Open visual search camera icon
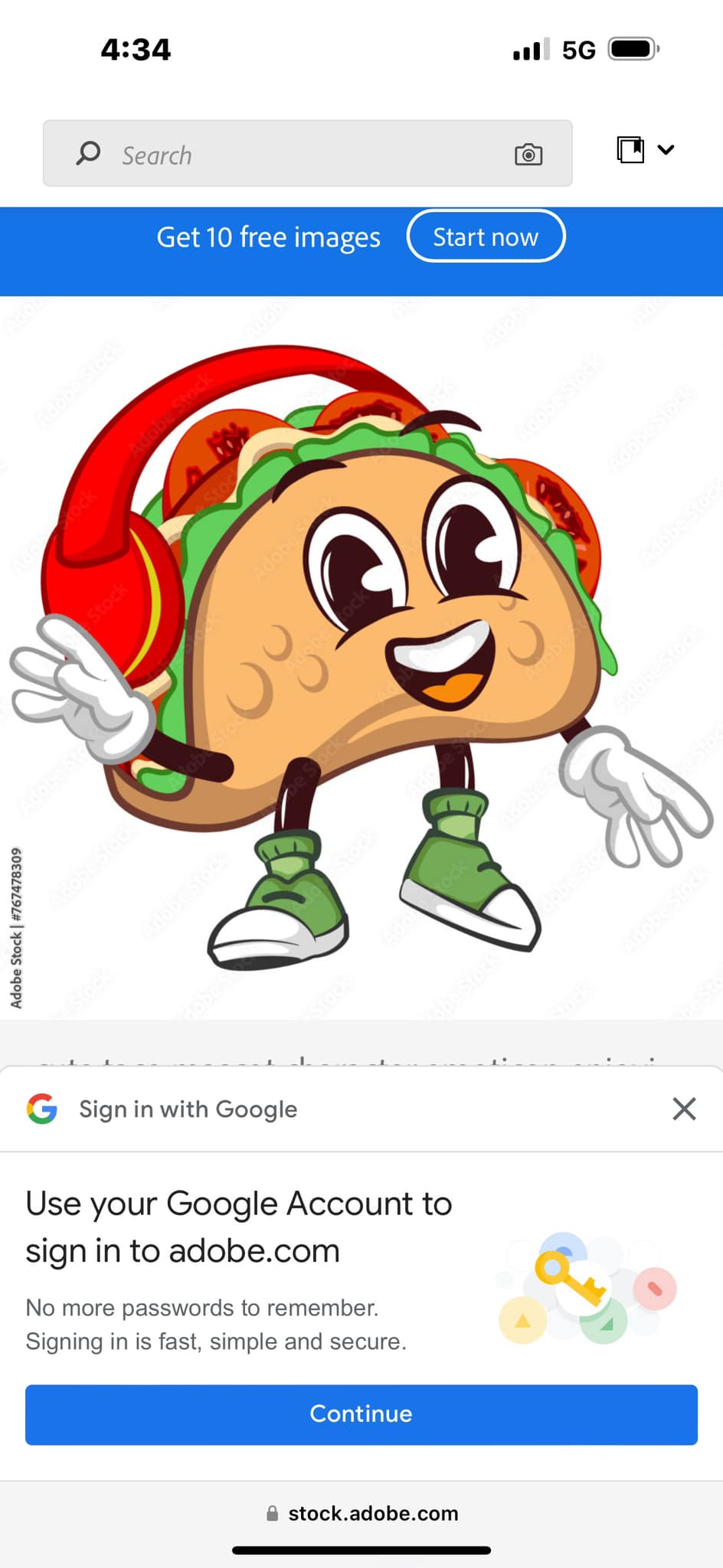 pyautogui.click(x=528, y=155)
